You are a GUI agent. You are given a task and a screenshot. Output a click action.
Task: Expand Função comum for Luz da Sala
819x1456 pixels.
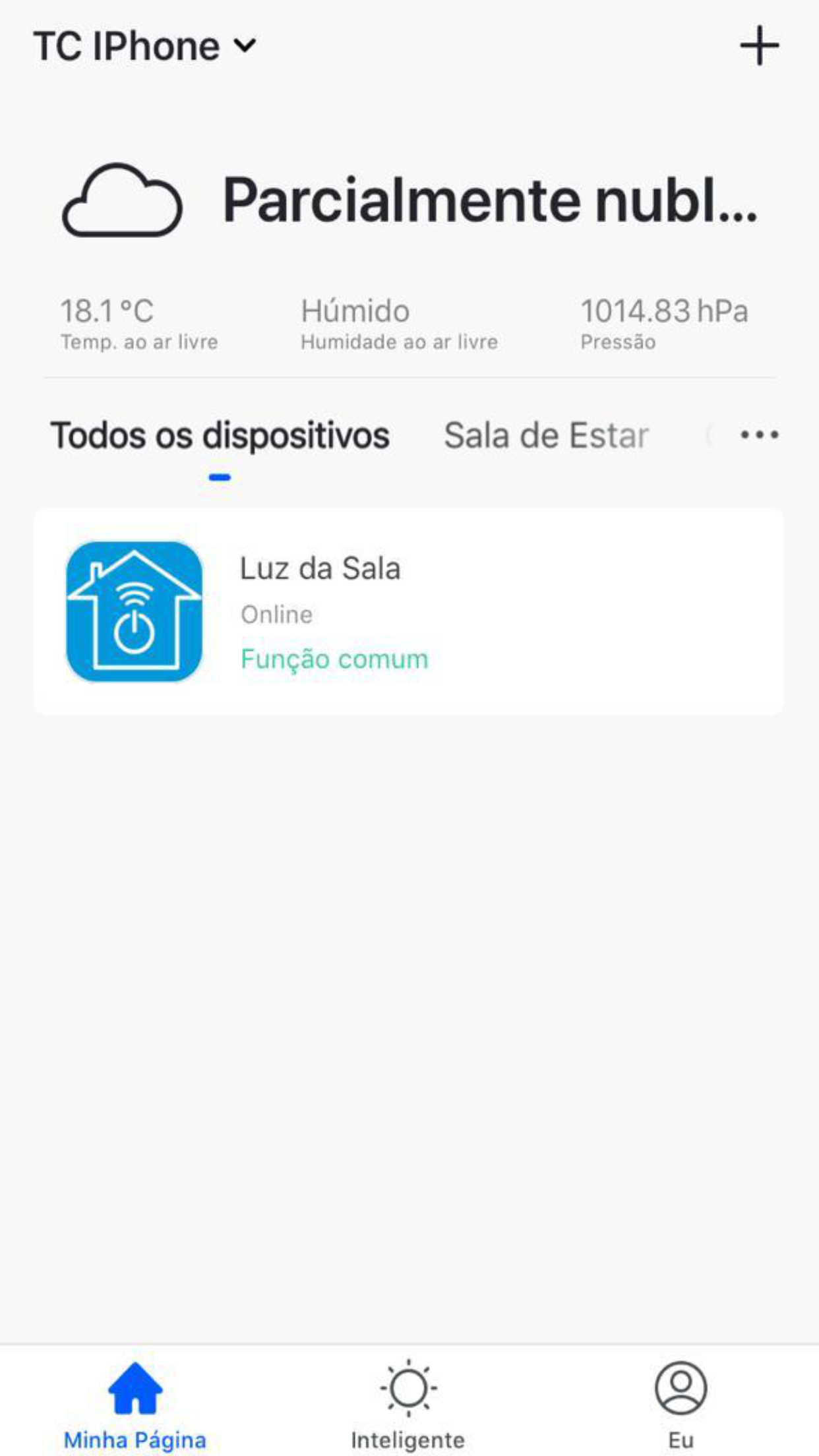(334, 659)
